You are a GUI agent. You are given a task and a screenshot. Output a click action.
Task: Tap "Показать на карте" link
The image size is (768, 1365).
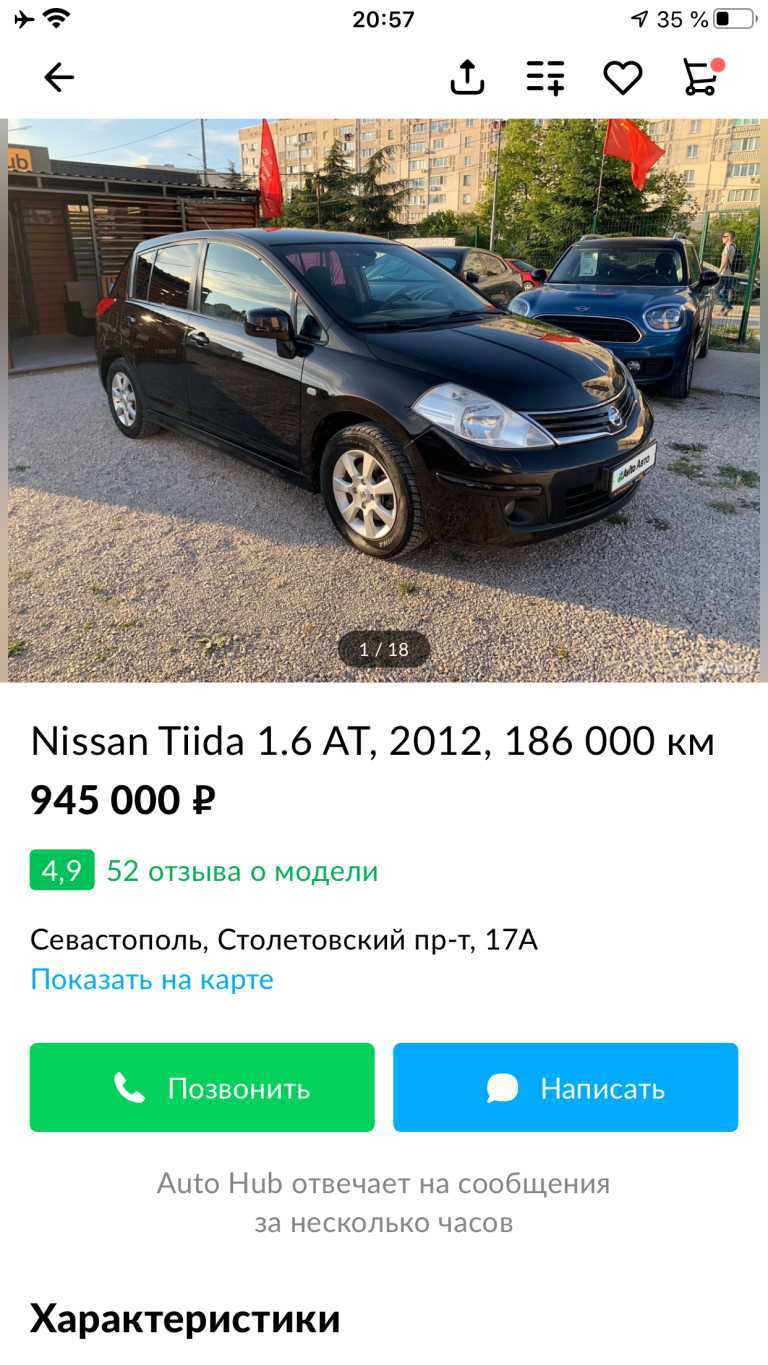tap(152, 979)
